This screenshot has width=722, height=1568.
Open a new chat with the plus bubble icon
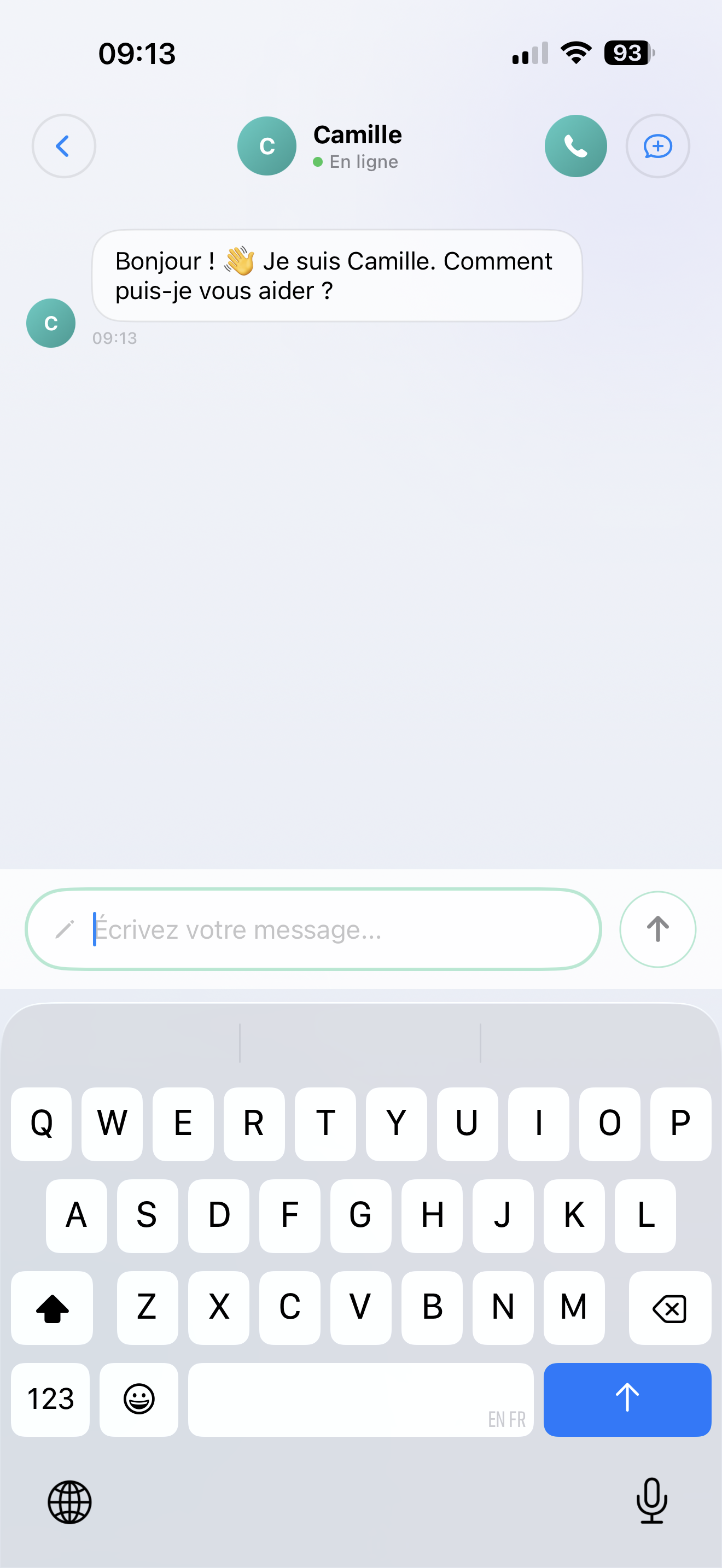coord(657,146)
